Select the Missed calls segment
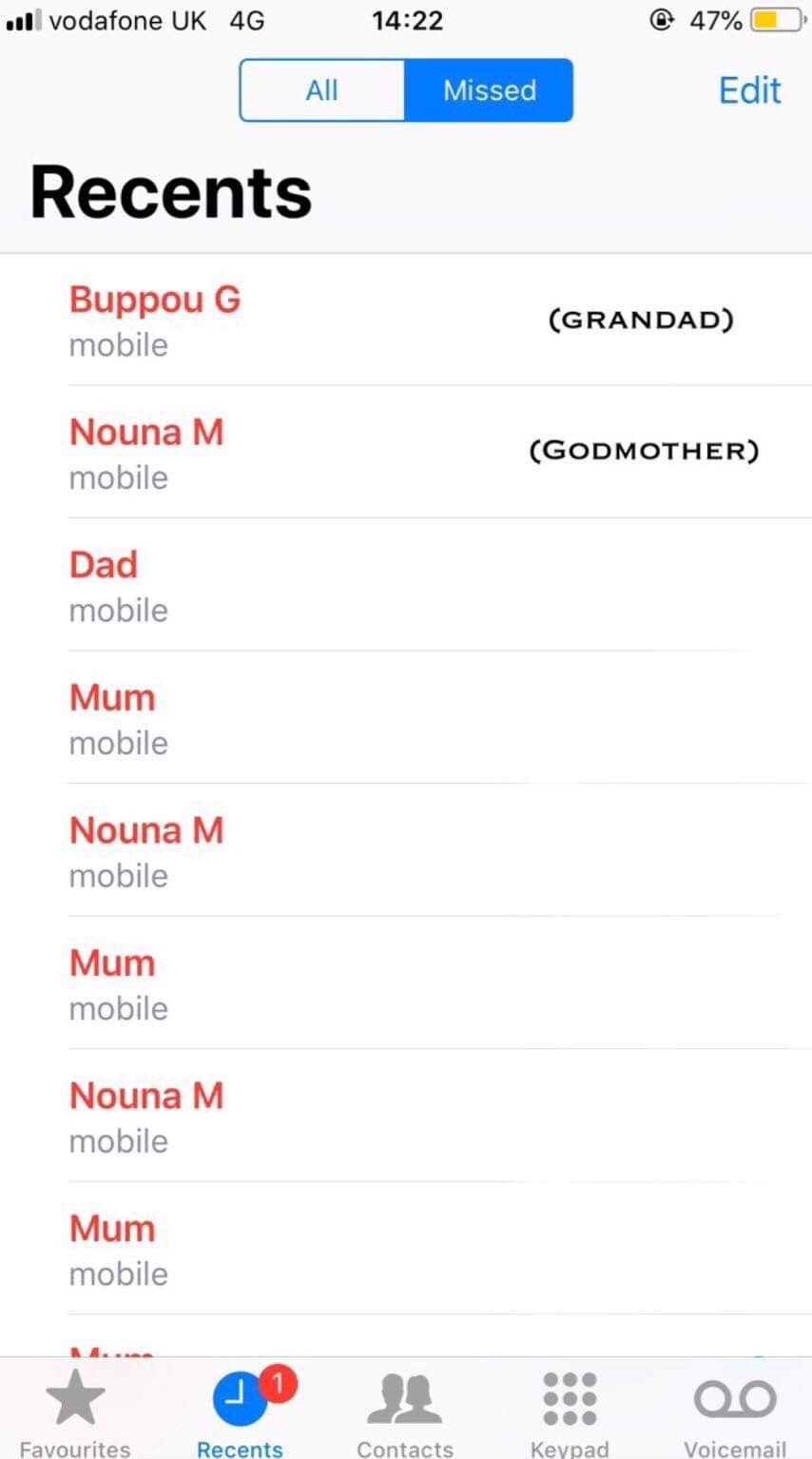 489,90
